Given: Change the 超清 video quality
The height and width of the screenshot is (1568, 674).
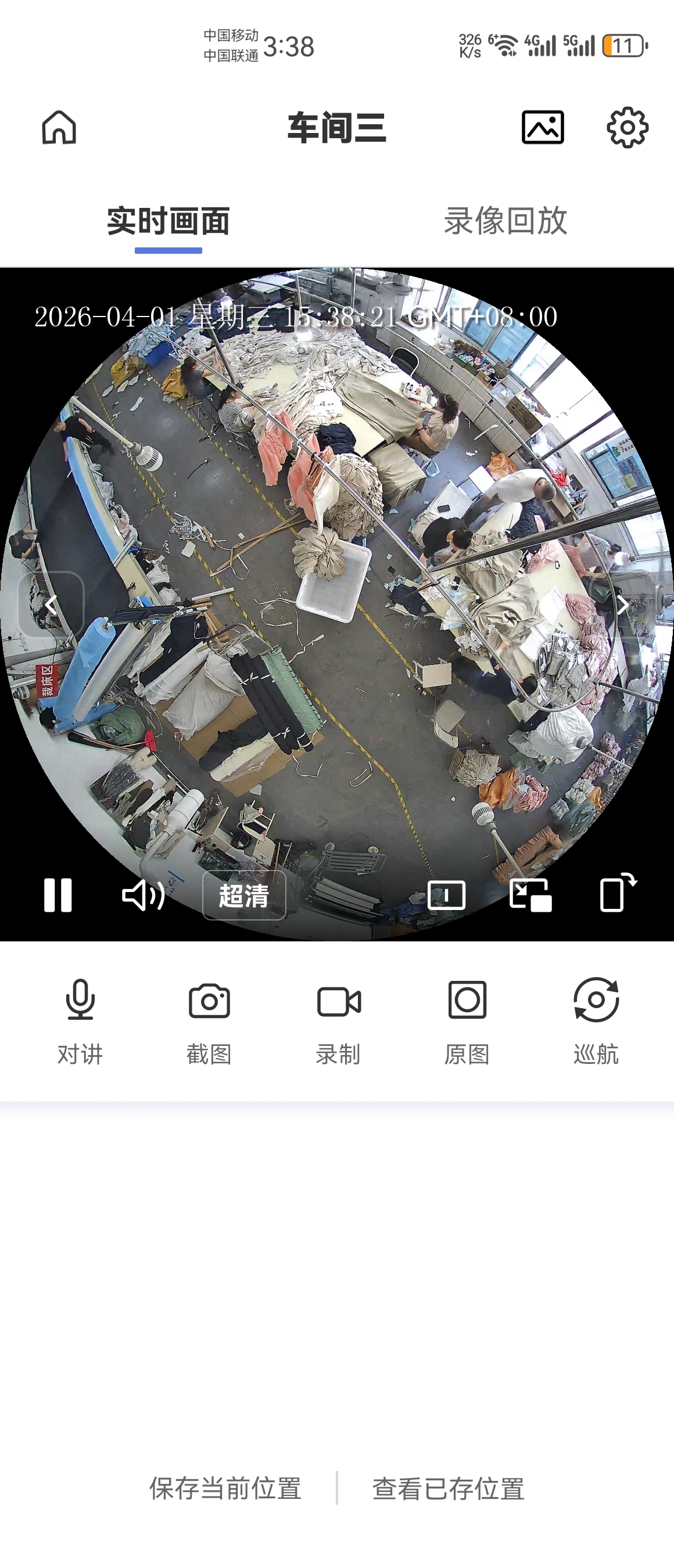Looking at the screenshot, I should click(244, 895).
